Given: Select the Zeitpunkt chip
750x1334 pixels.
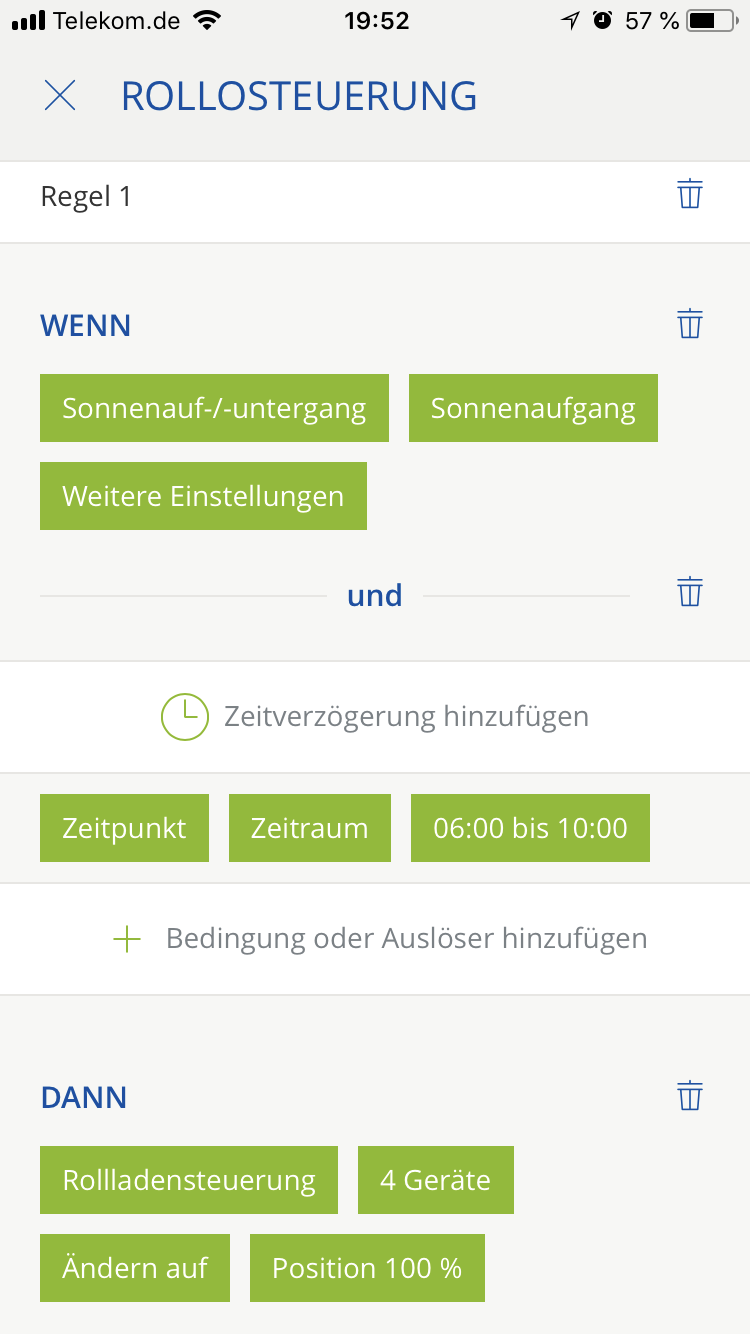Looking at the screenshot, I should pos(124,828).
